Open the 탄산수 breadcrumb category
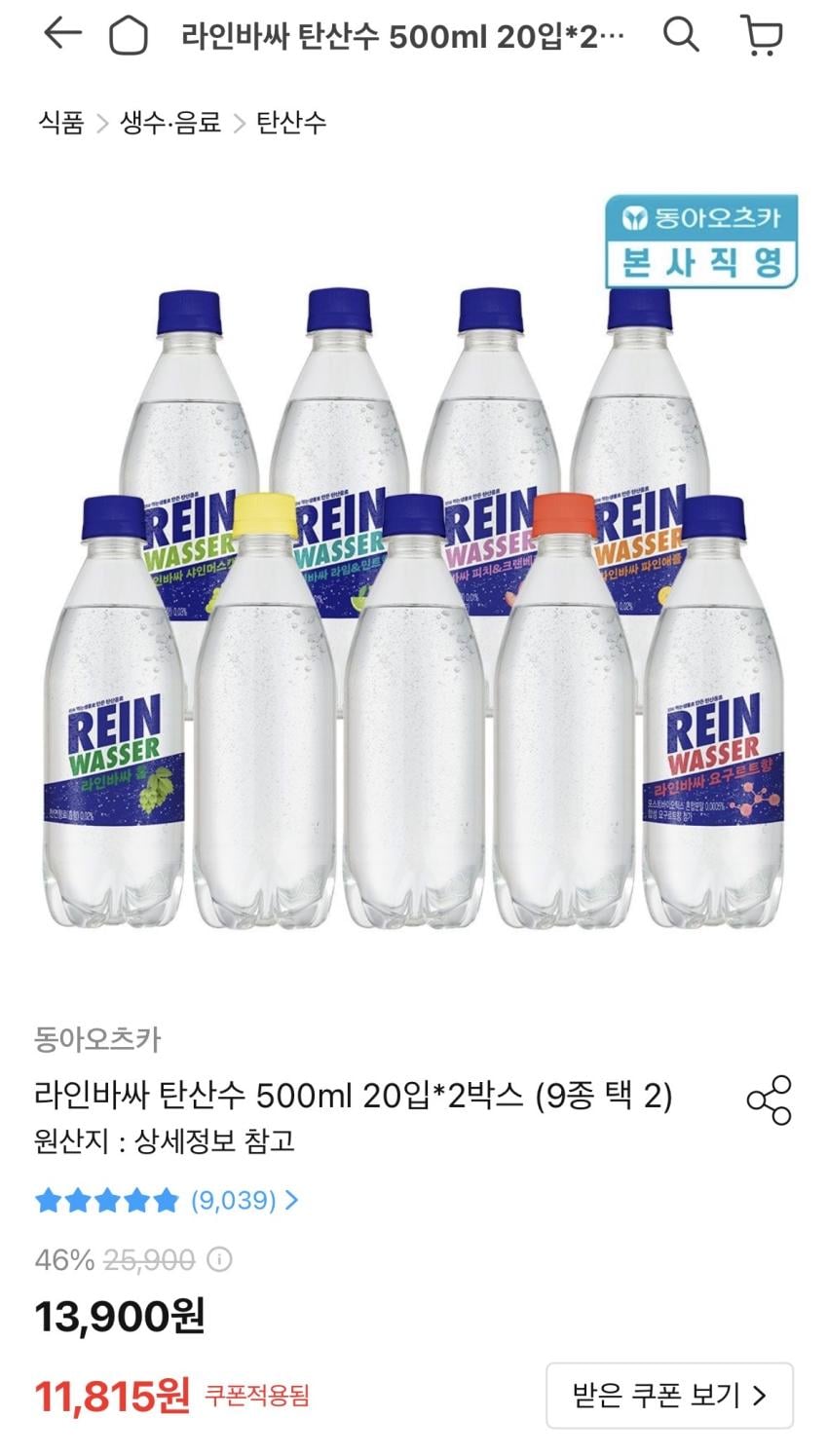 (x=291, y=123)
